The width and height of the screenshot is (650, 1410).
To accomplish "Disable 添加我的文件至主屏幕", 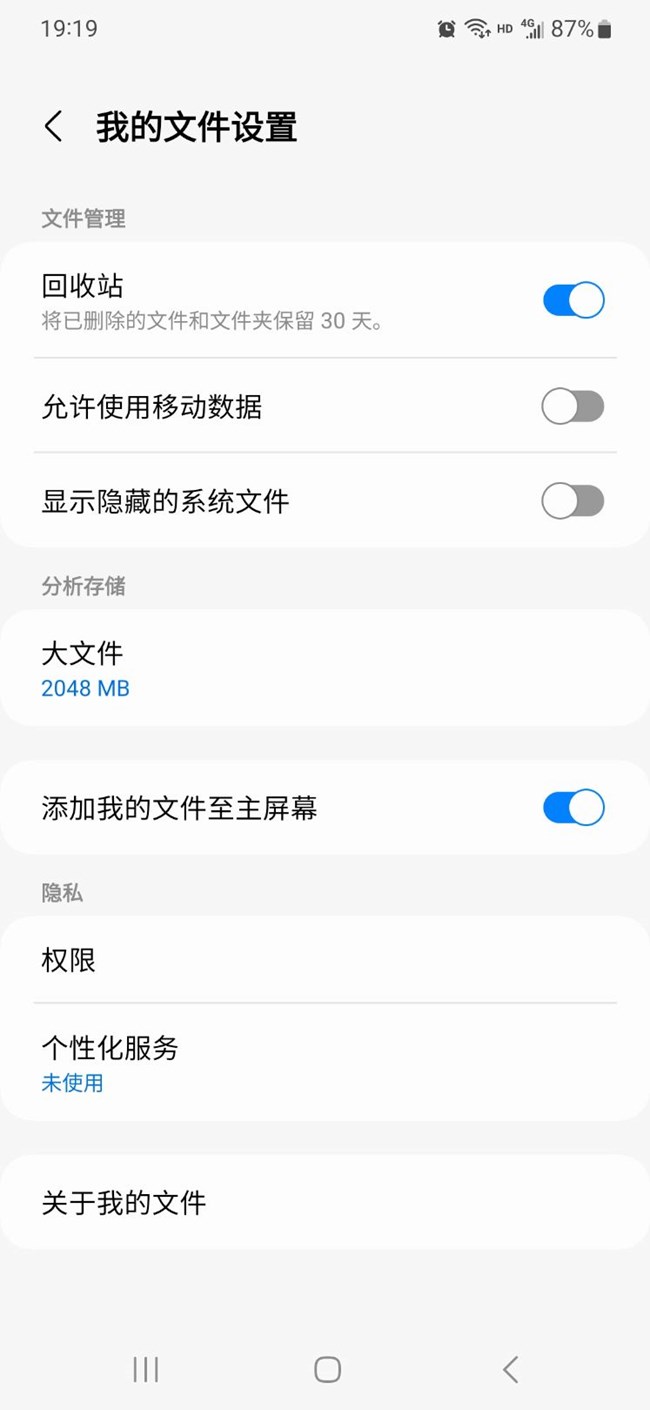I will point(574,808).
